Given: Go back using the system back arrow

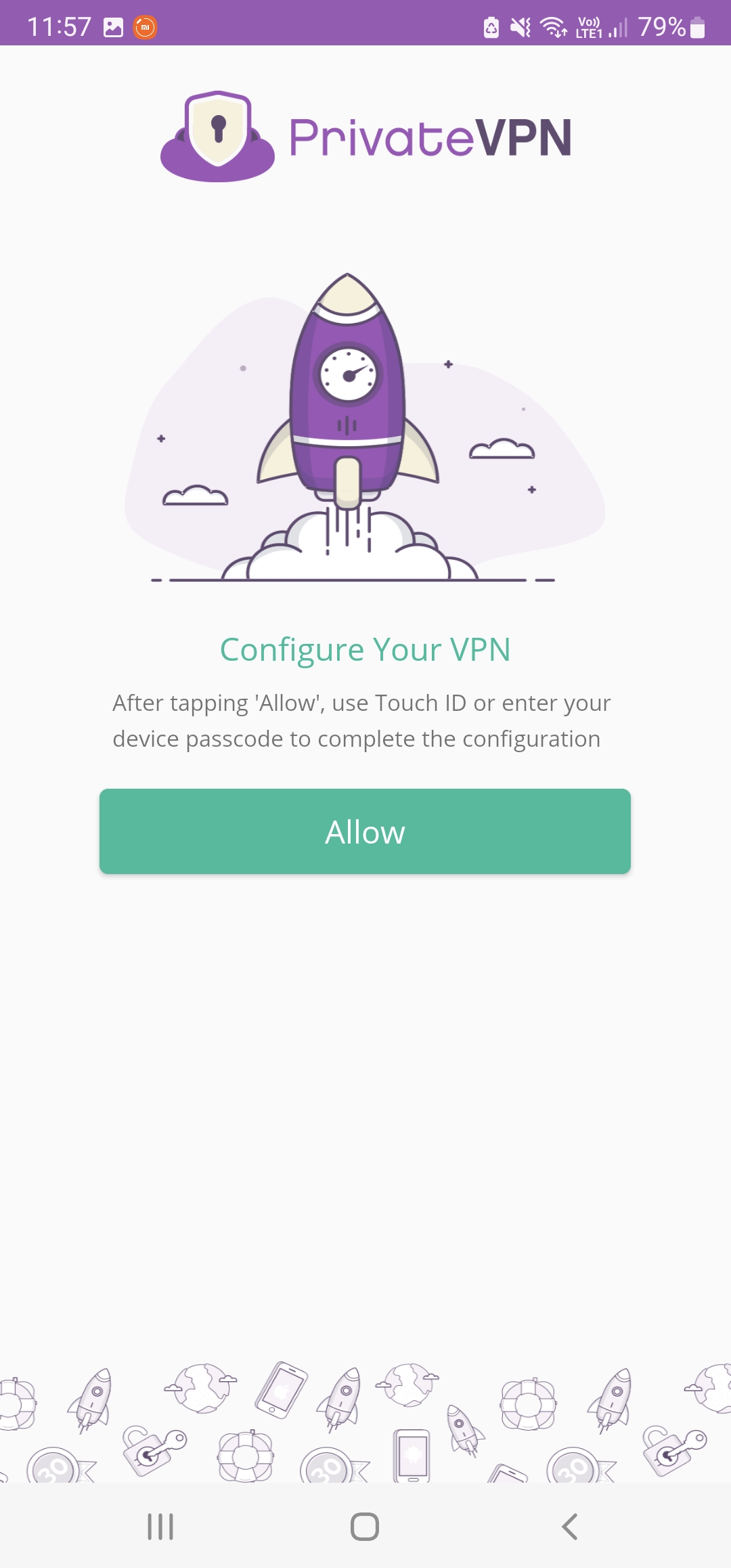Looking at the screenshot, I should pos(570,1527).
